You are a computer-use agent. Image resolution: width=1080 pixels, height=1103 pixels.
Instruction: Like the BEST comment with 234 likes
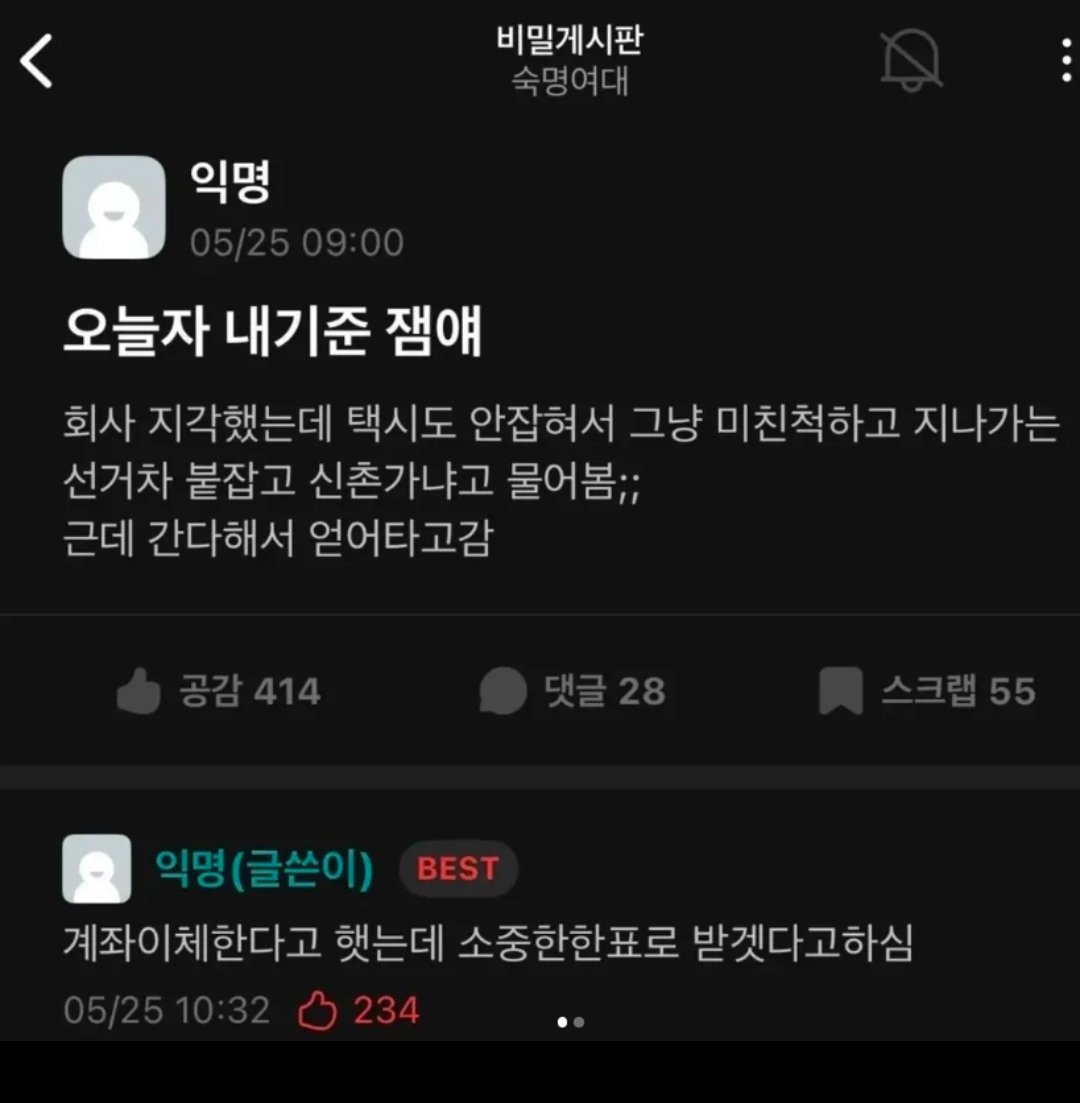pyautogui.click(x=358, y=1010)
